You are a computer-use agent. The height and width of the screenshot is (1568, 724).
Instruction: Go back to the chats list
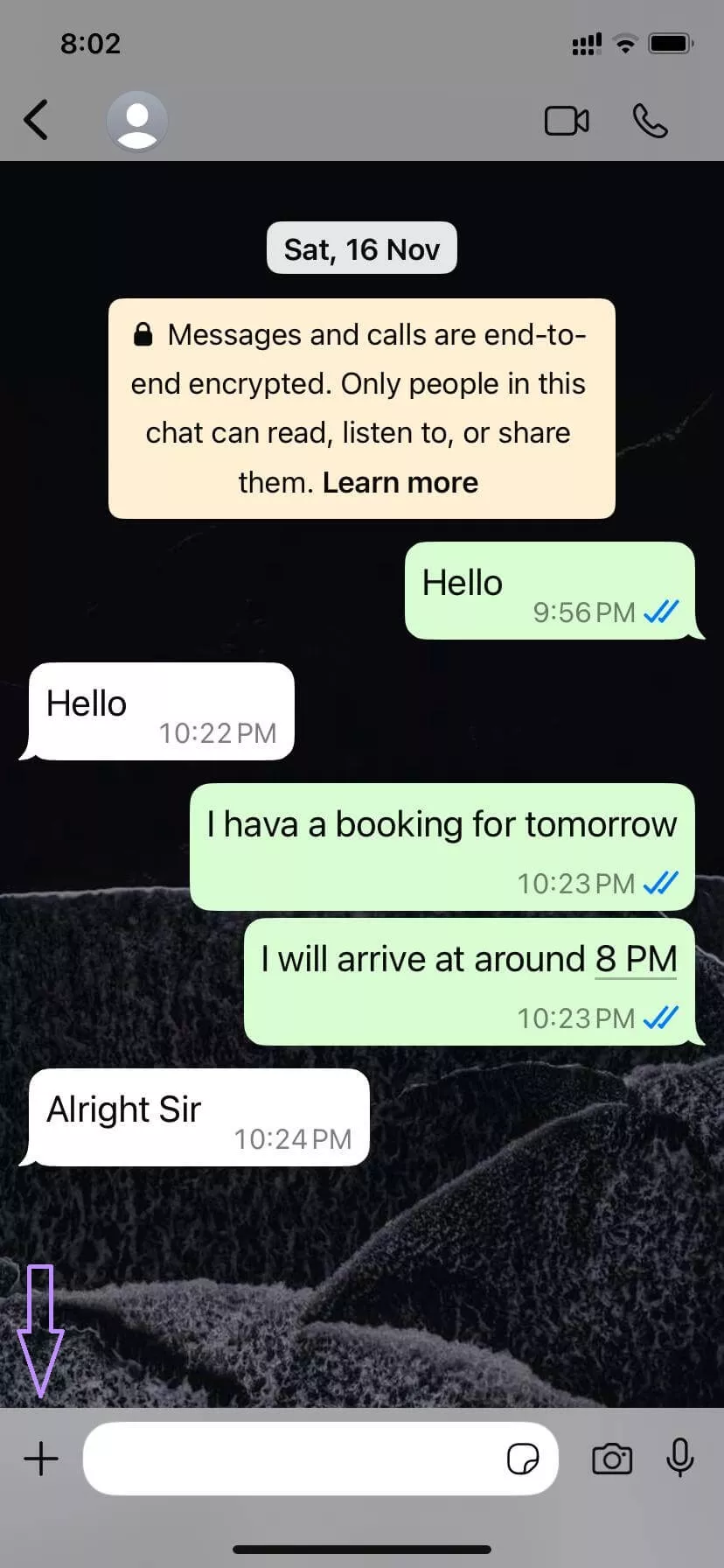(37, 121)
